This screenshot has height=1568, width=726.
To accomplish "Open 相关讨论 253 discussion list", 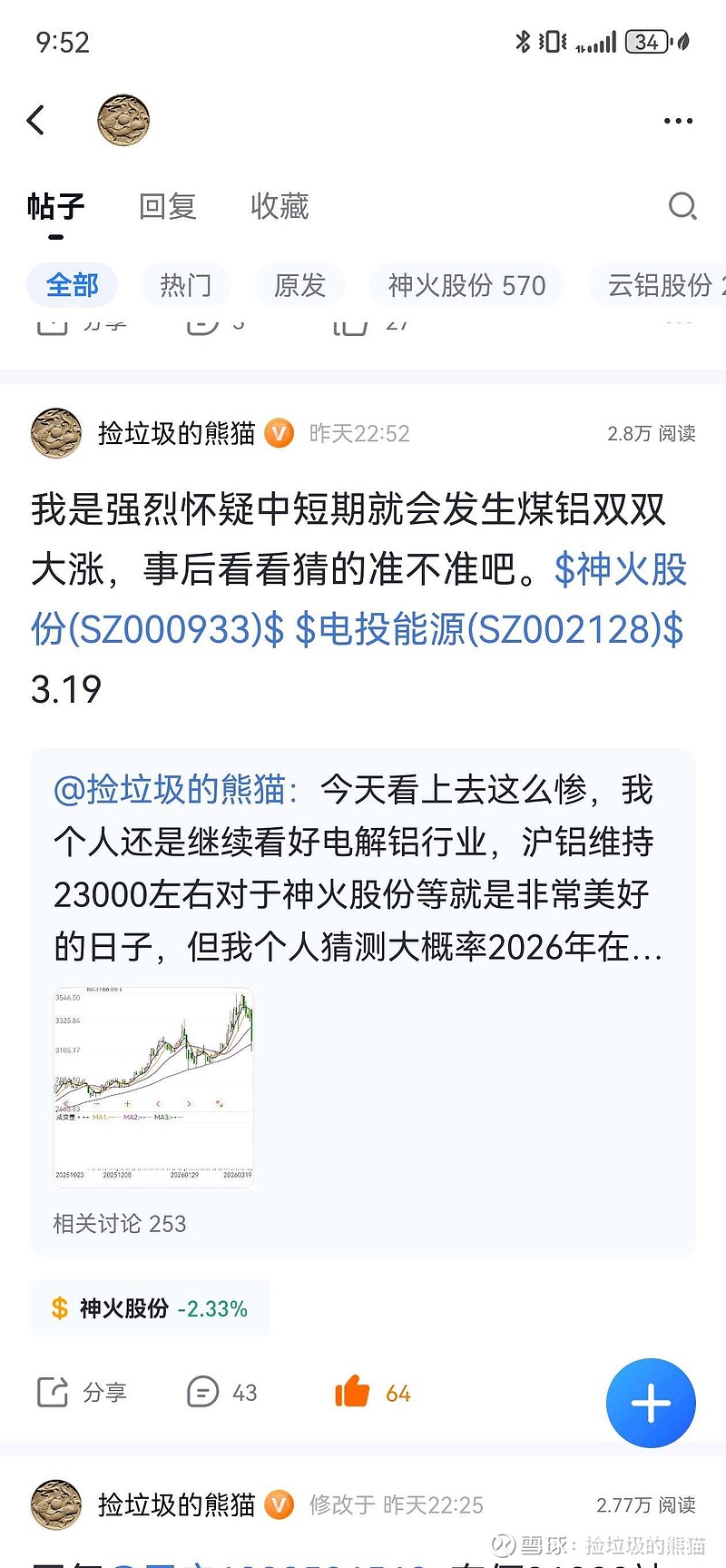I will point(119,1223).
